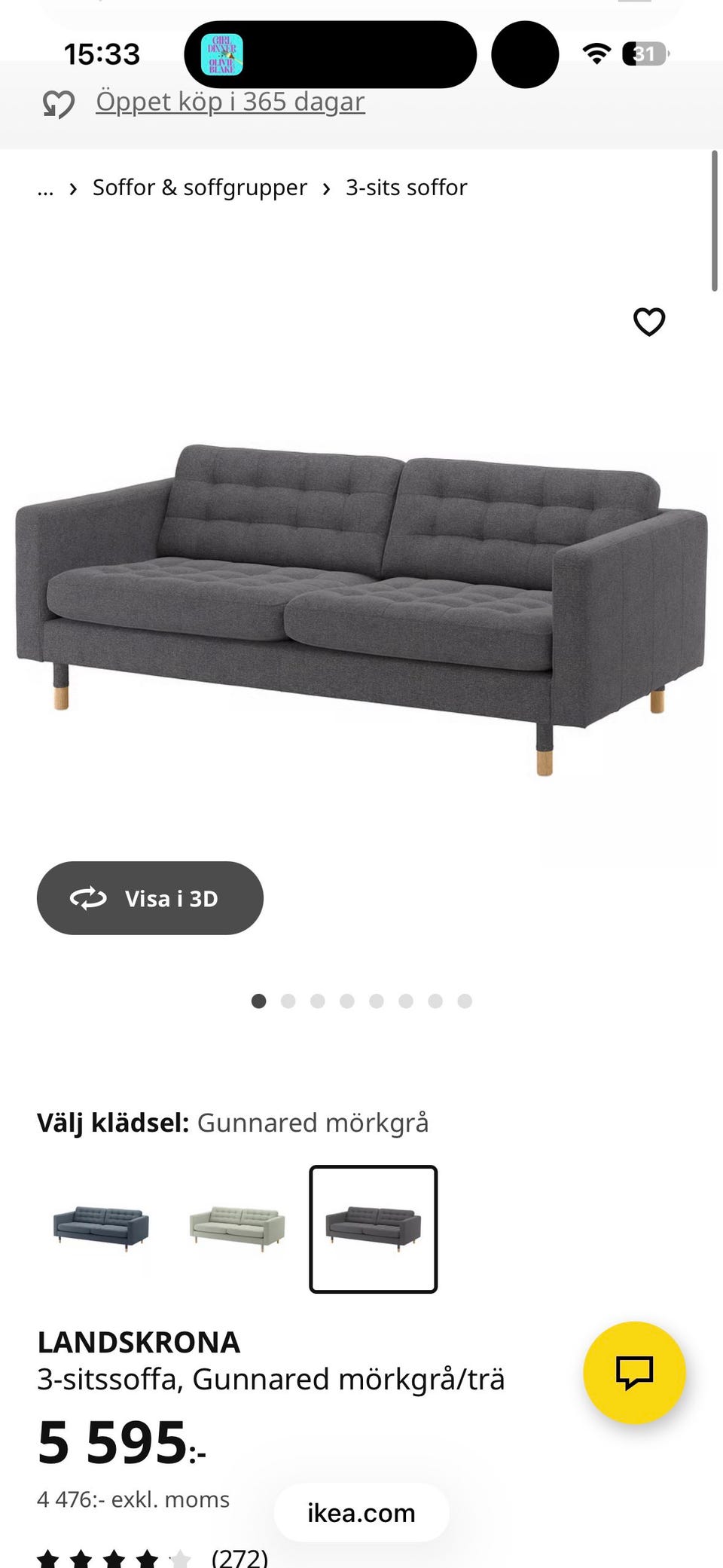This screenshot has height=1568, width=723.
Task: Tap the Öppet köp i 365 dagar link
Action: tap(228, 101)
